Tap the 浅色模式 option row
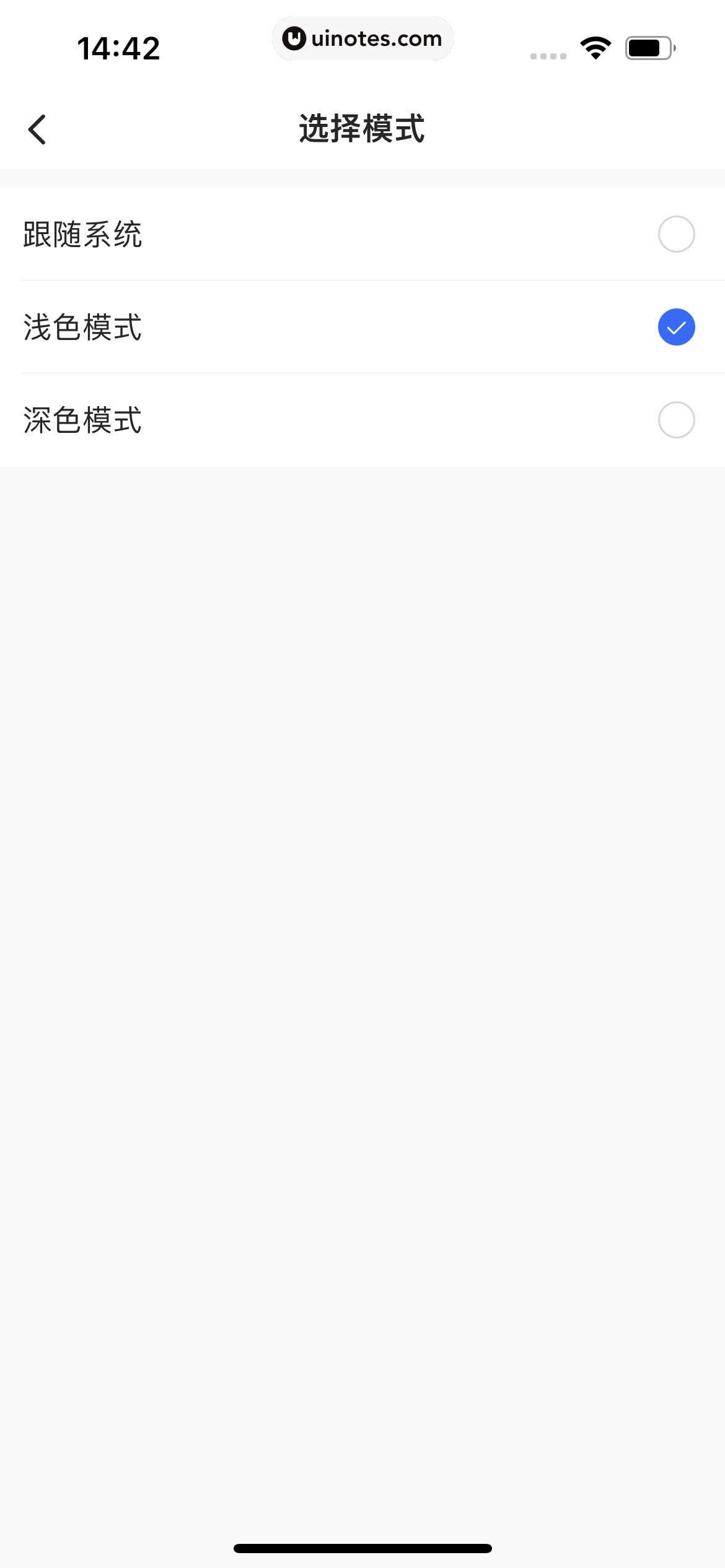 click(x=362, y=326)
